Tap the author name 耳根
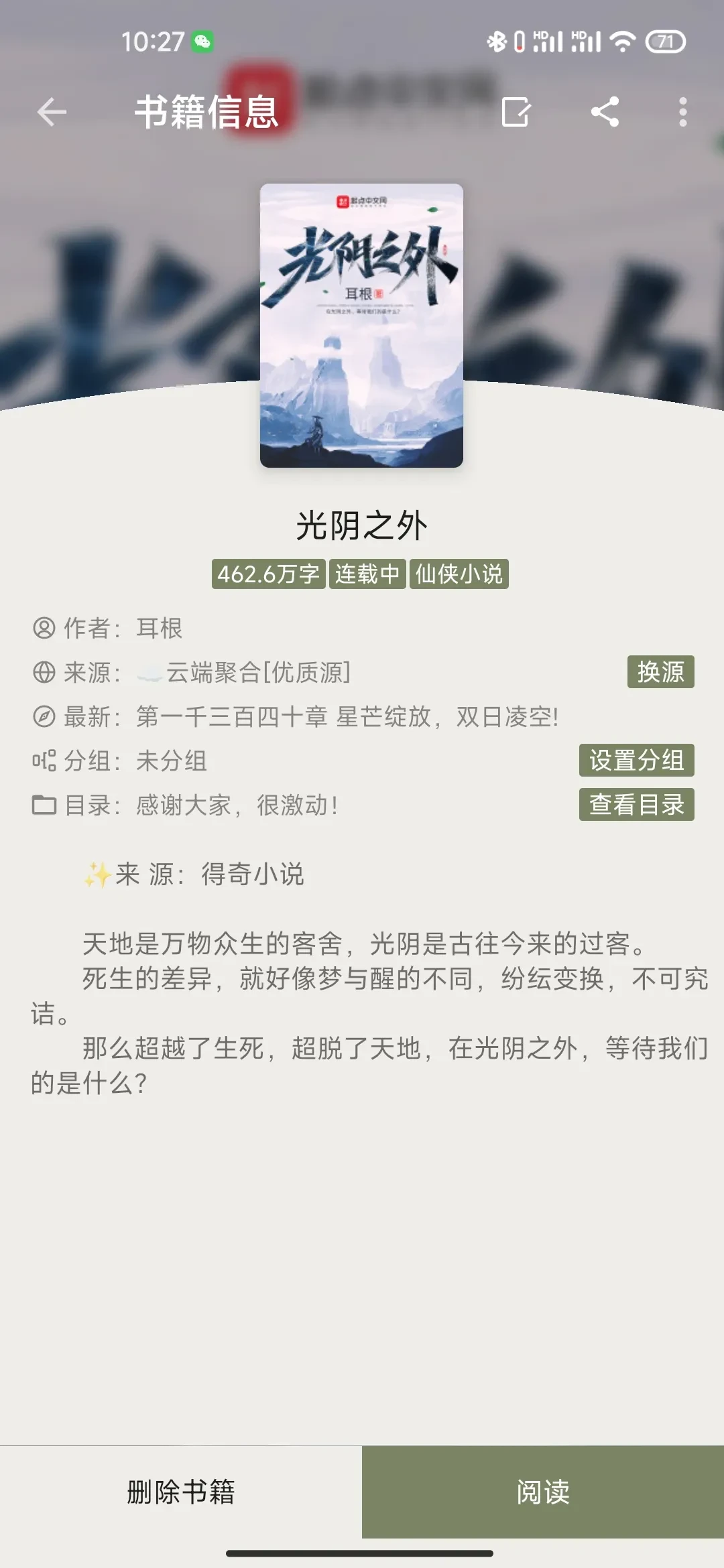The image size is (724, 1568). coord(159,629)
